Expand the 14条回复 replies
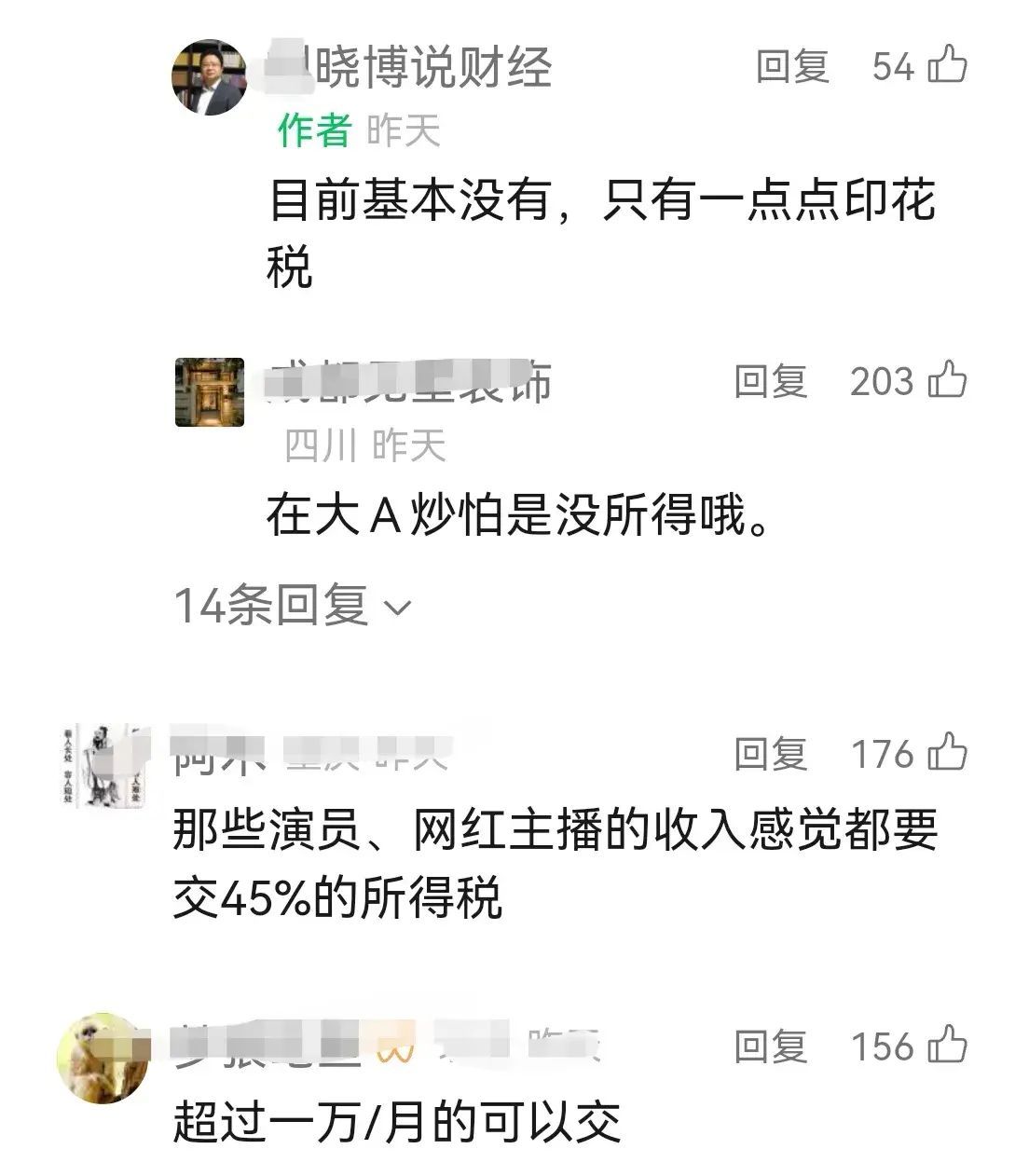Screen dimensions: 1029x1176 click(292, 607)
